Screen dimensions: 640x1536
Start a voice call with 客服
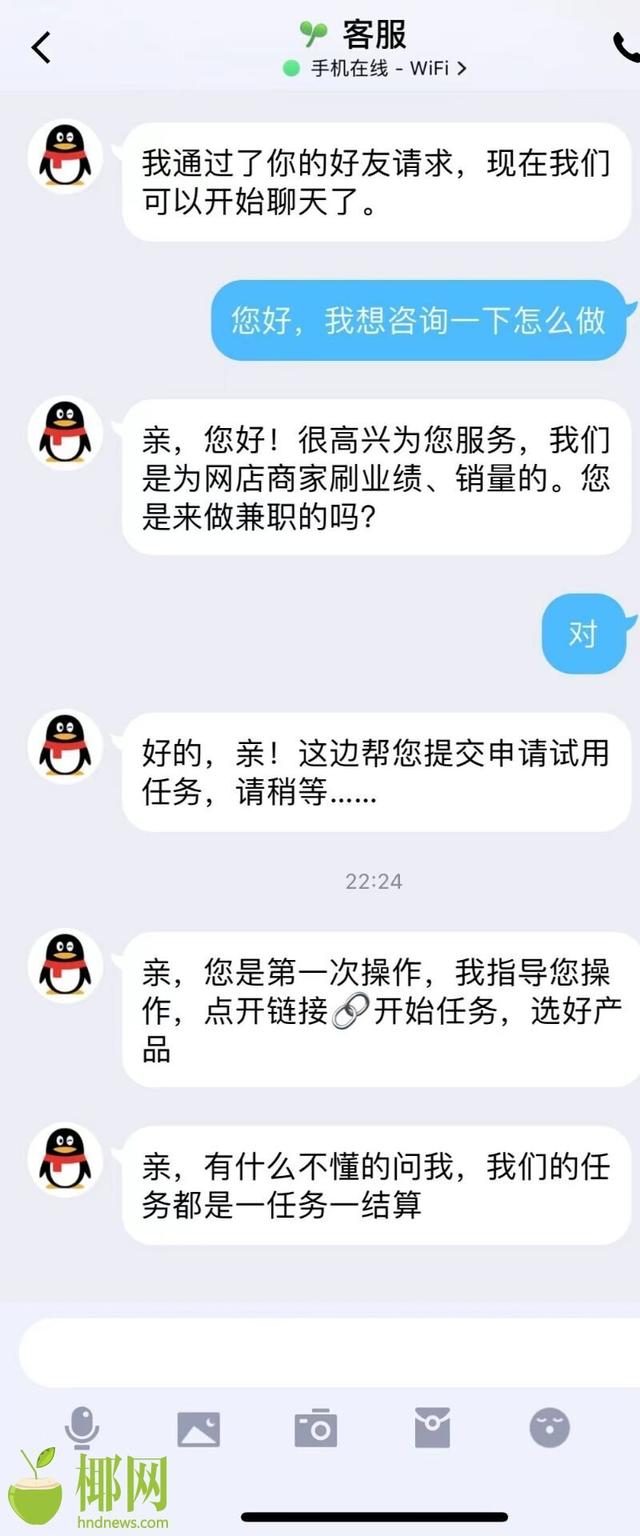(x=626, y=47)
